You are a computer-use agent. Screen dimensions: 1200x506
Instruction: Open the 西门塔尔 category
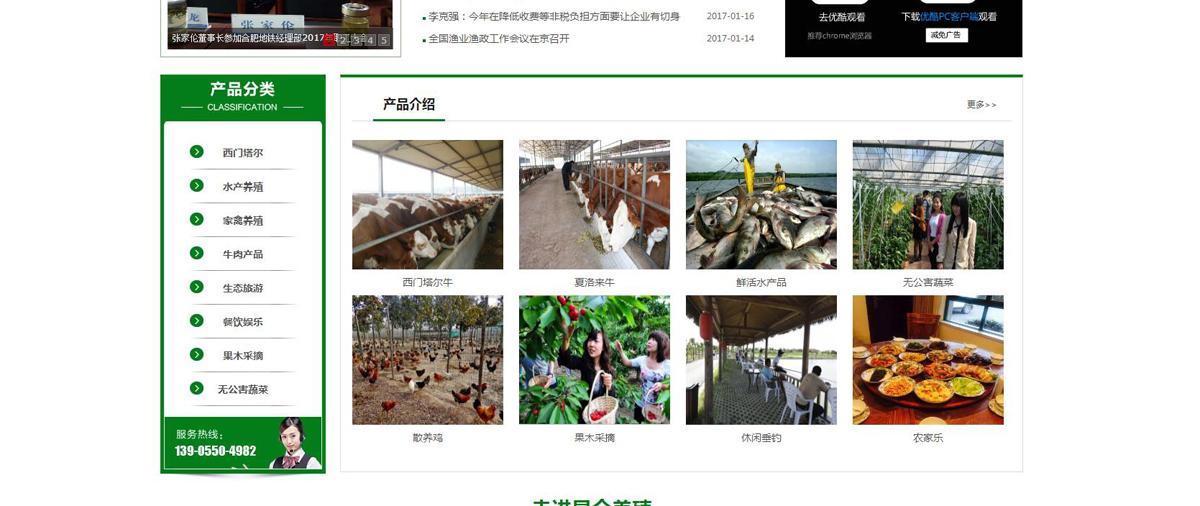coord(243,153)
